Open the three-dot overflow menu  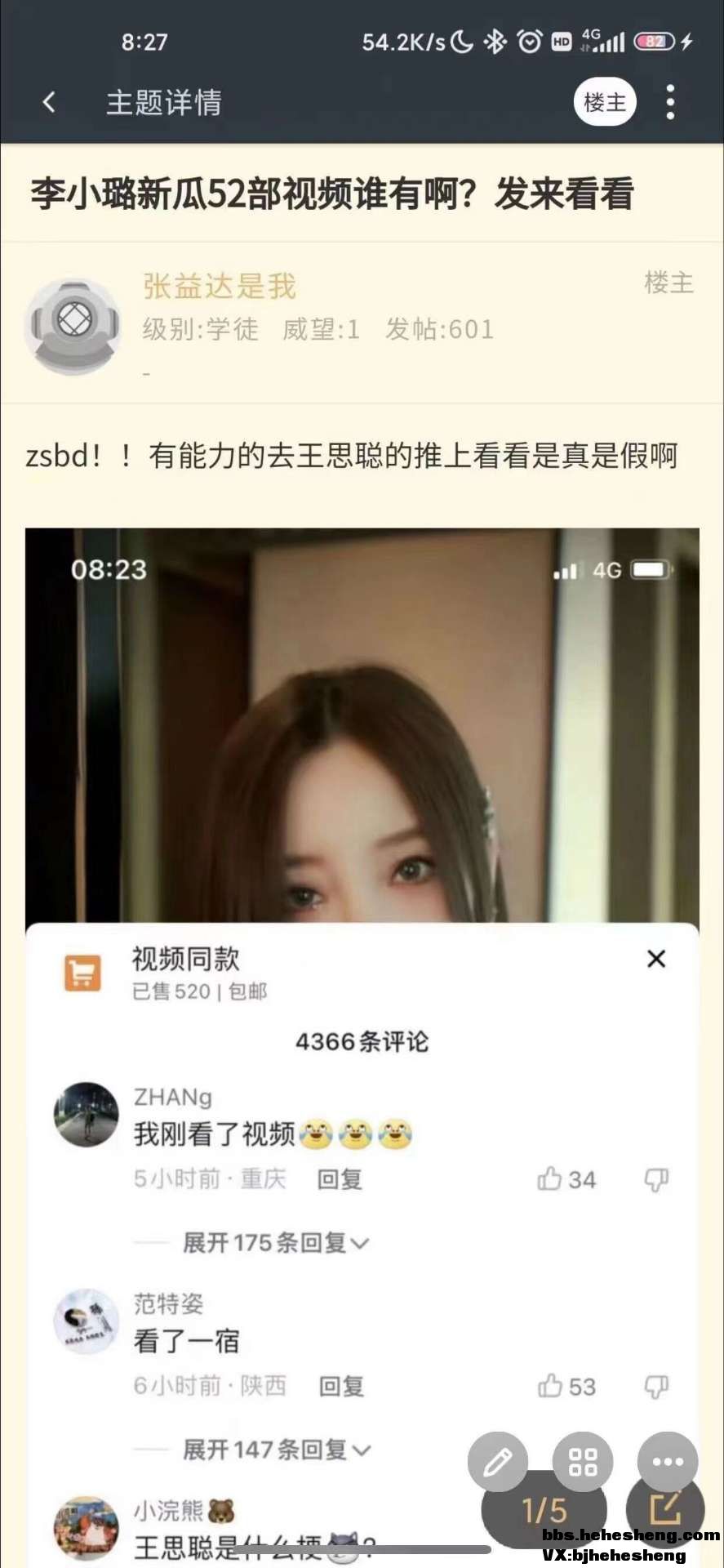pyautogui.click(x=670, y=102)
